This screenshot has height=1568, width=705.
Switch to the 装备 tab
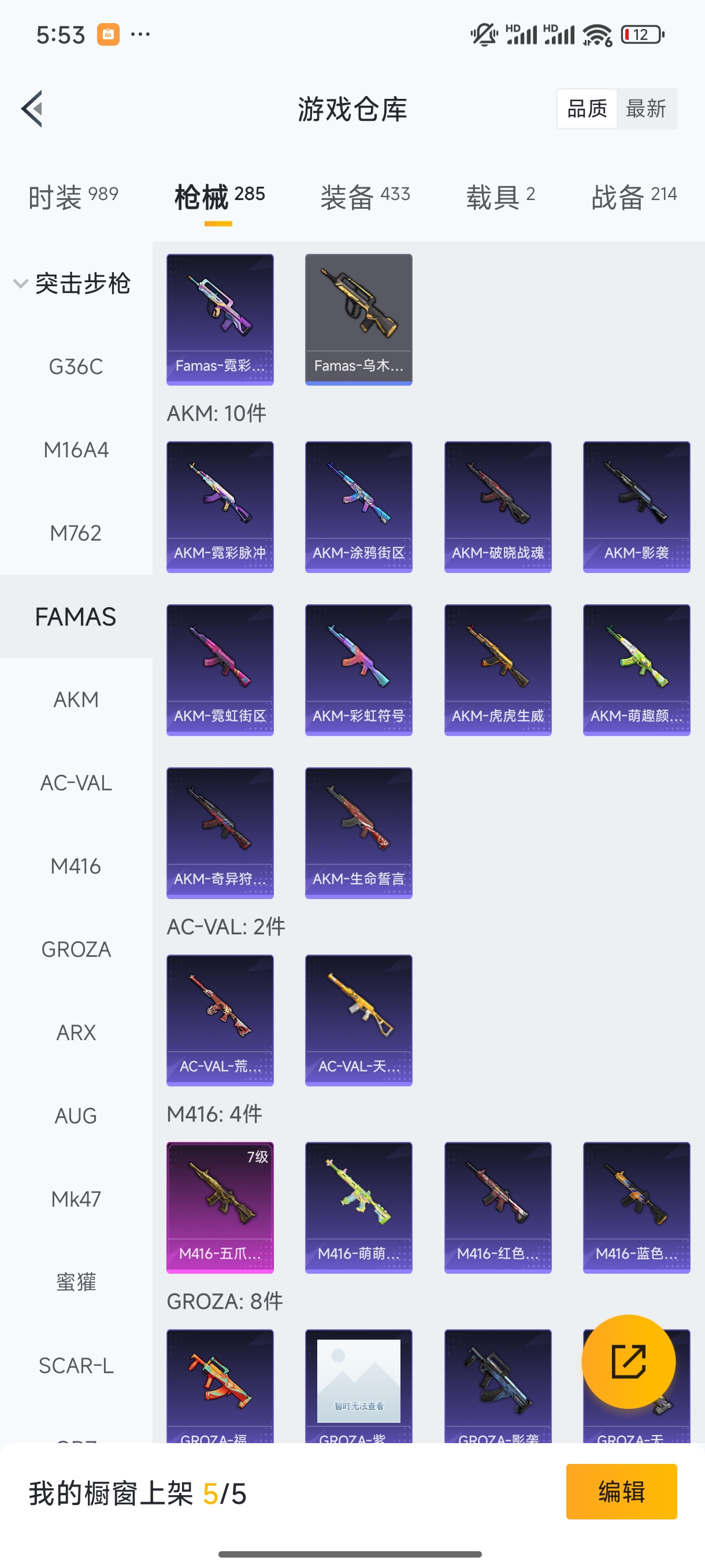(365, 197)
